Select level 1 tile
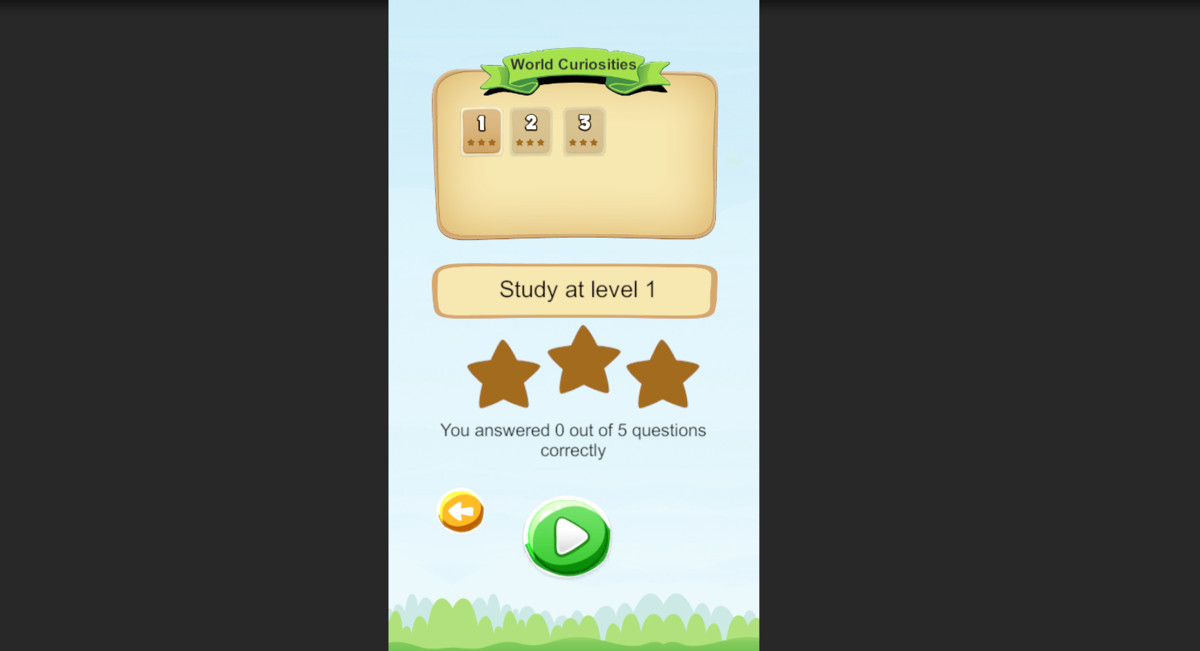Screen dimensions: 1200x651 (481, 131)
